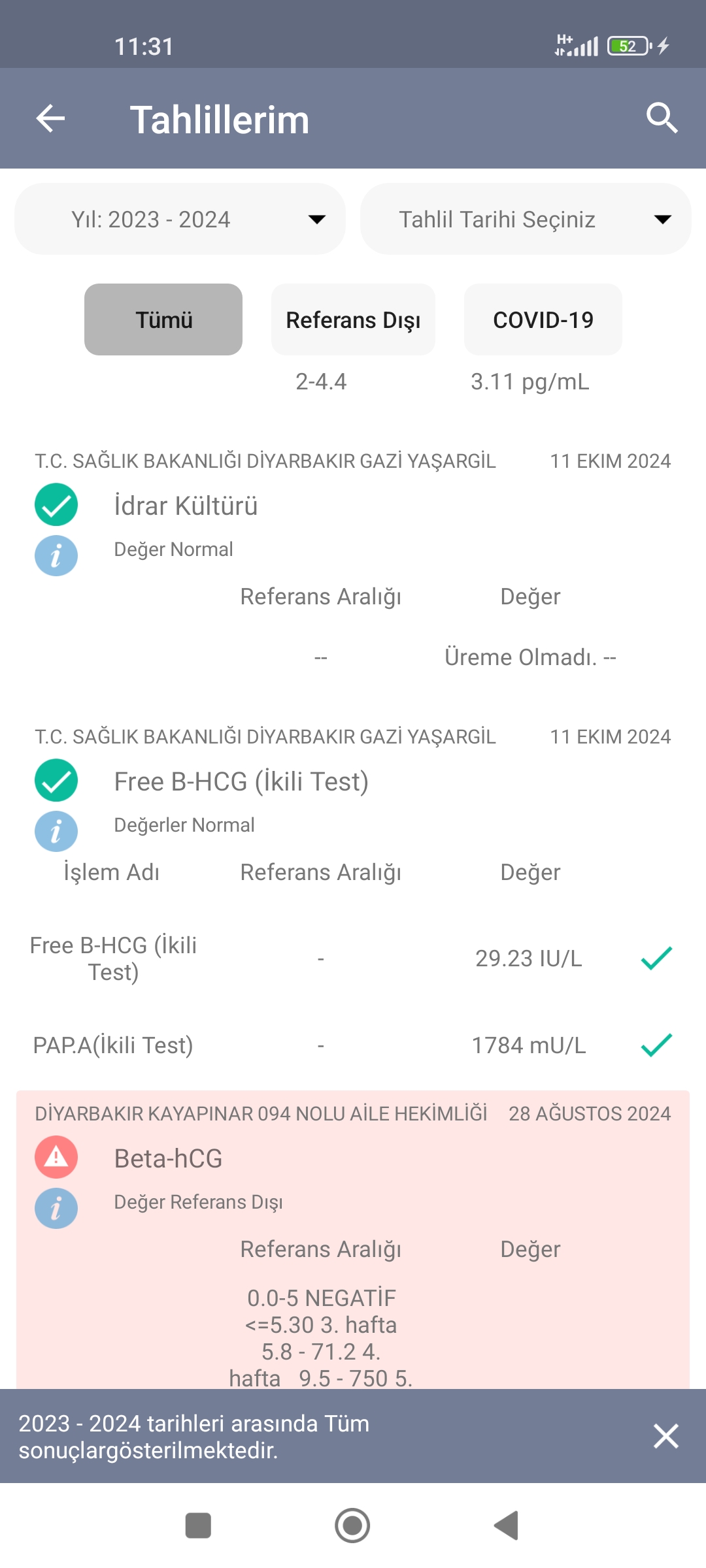Open the info icon for İdrar Kültürü
Image resolution: width=706 pixels, height=1568 pixels.
pos(56,556)
